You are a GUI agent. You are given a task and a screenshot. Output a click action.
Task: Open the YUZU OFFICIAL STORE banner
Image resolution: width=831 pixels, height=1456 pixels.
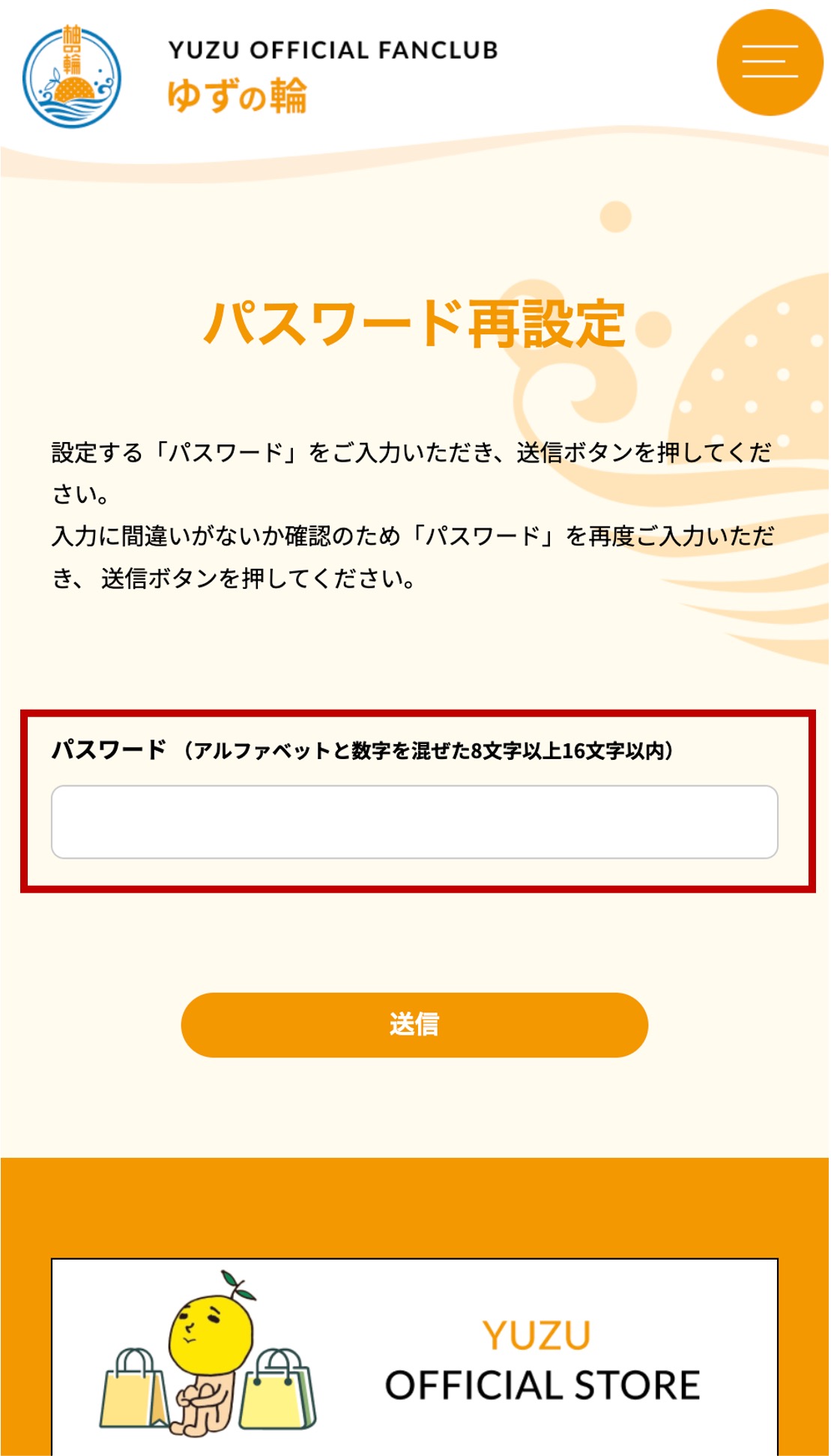[414, 1356]
